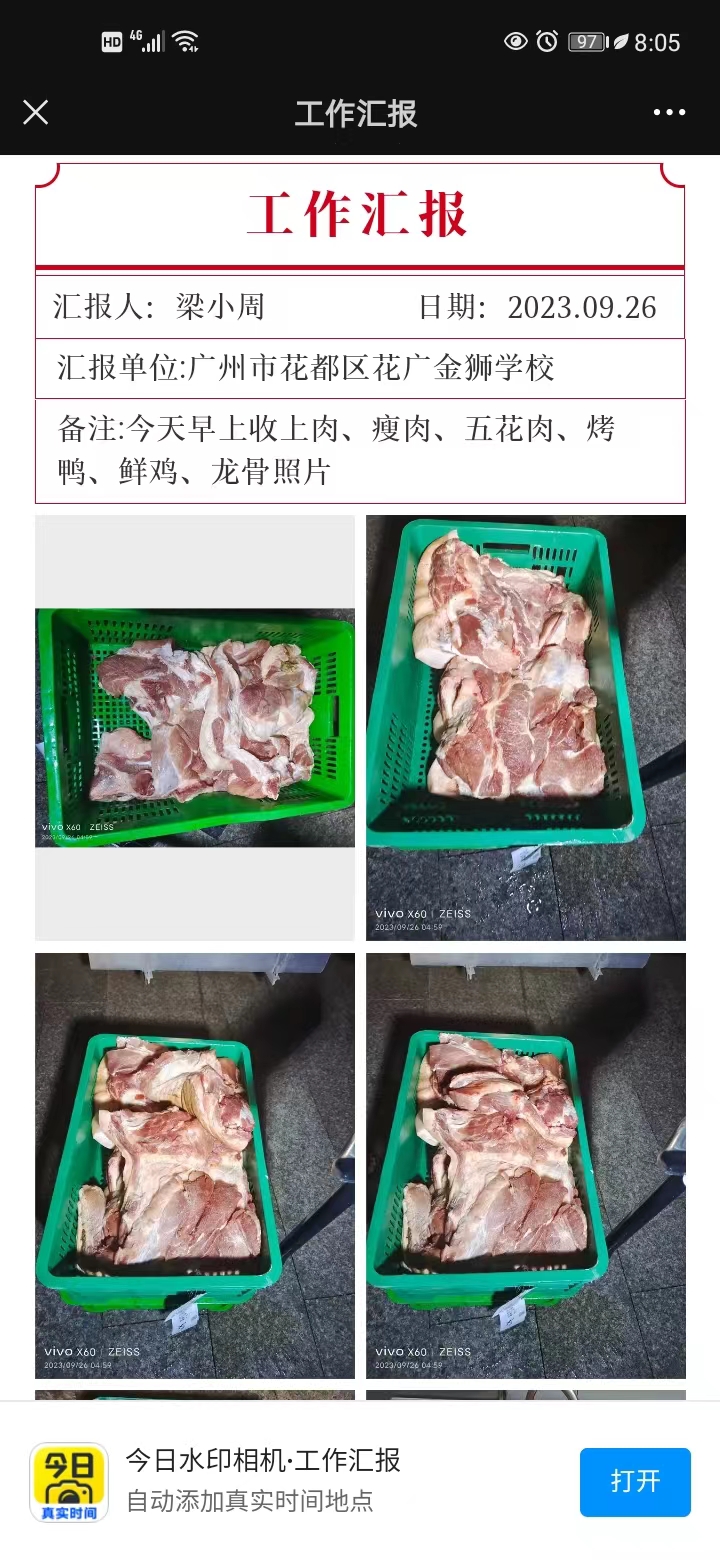Open the 今日水印相机 app icon in the banner
720x1560 pixels.
(69, 1483)
